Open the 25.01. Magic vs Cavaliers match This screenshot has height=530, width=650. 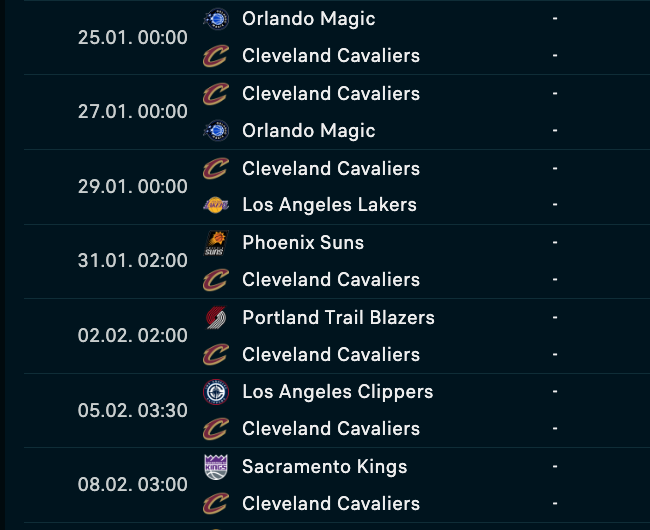coord(330,37)
